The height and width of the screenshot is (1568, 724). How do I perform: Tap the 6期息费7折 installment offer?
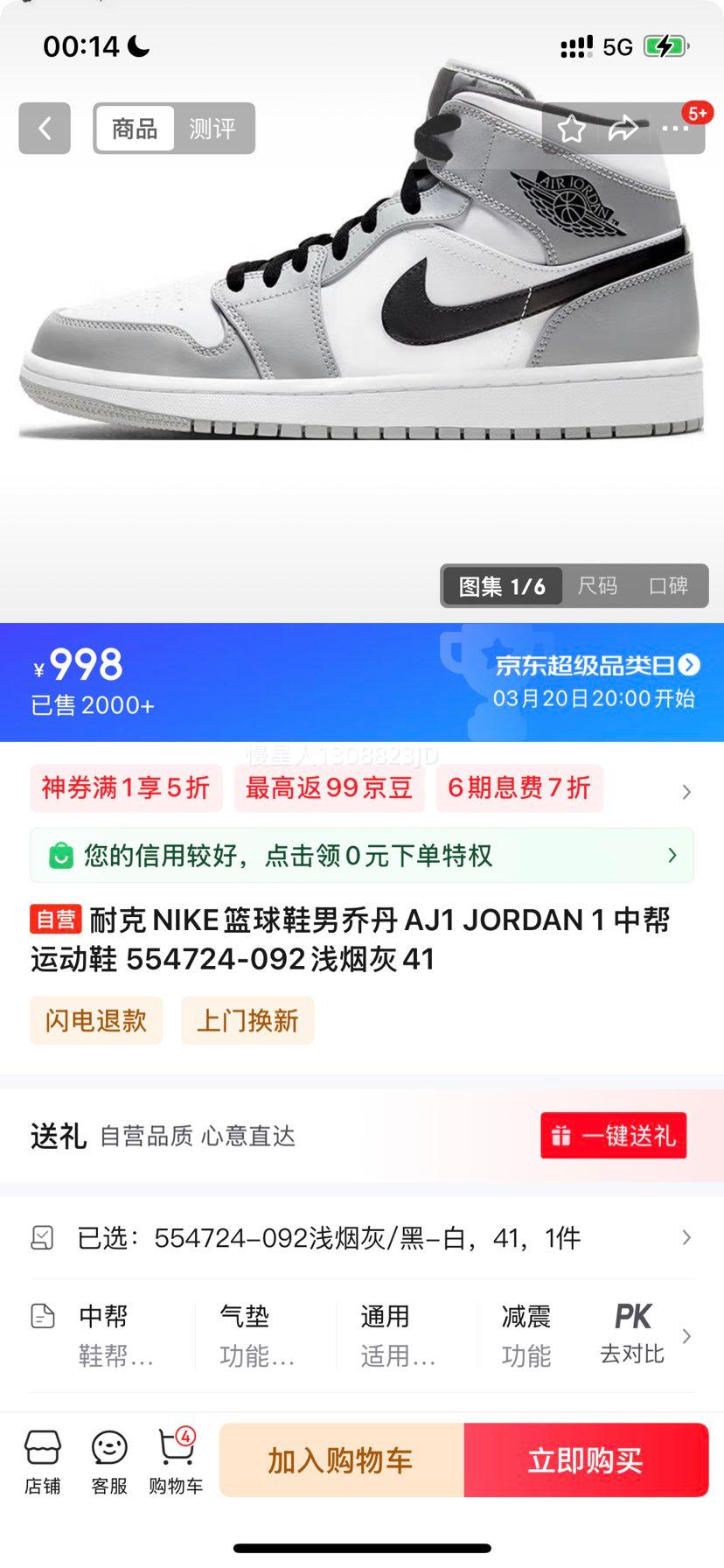pyautogui.click(x=519, y=788)
